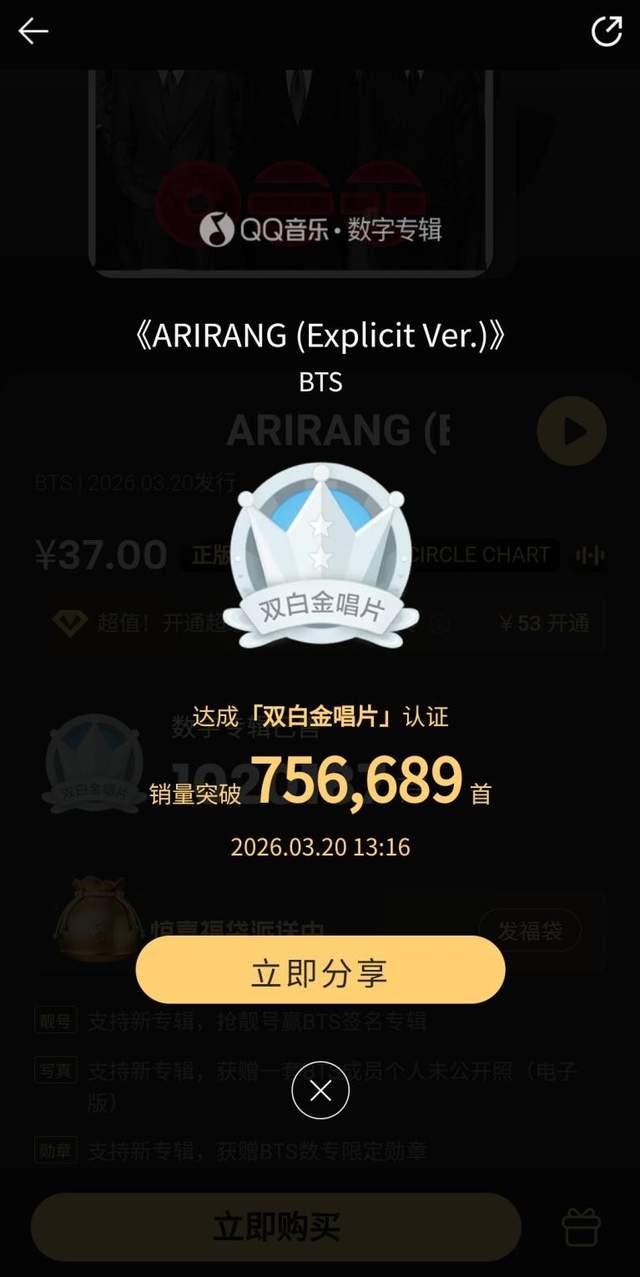Screen dimensions: 640x1277
Task: Tap the 立即分享 share button
Action: click(x=320, y=970)
